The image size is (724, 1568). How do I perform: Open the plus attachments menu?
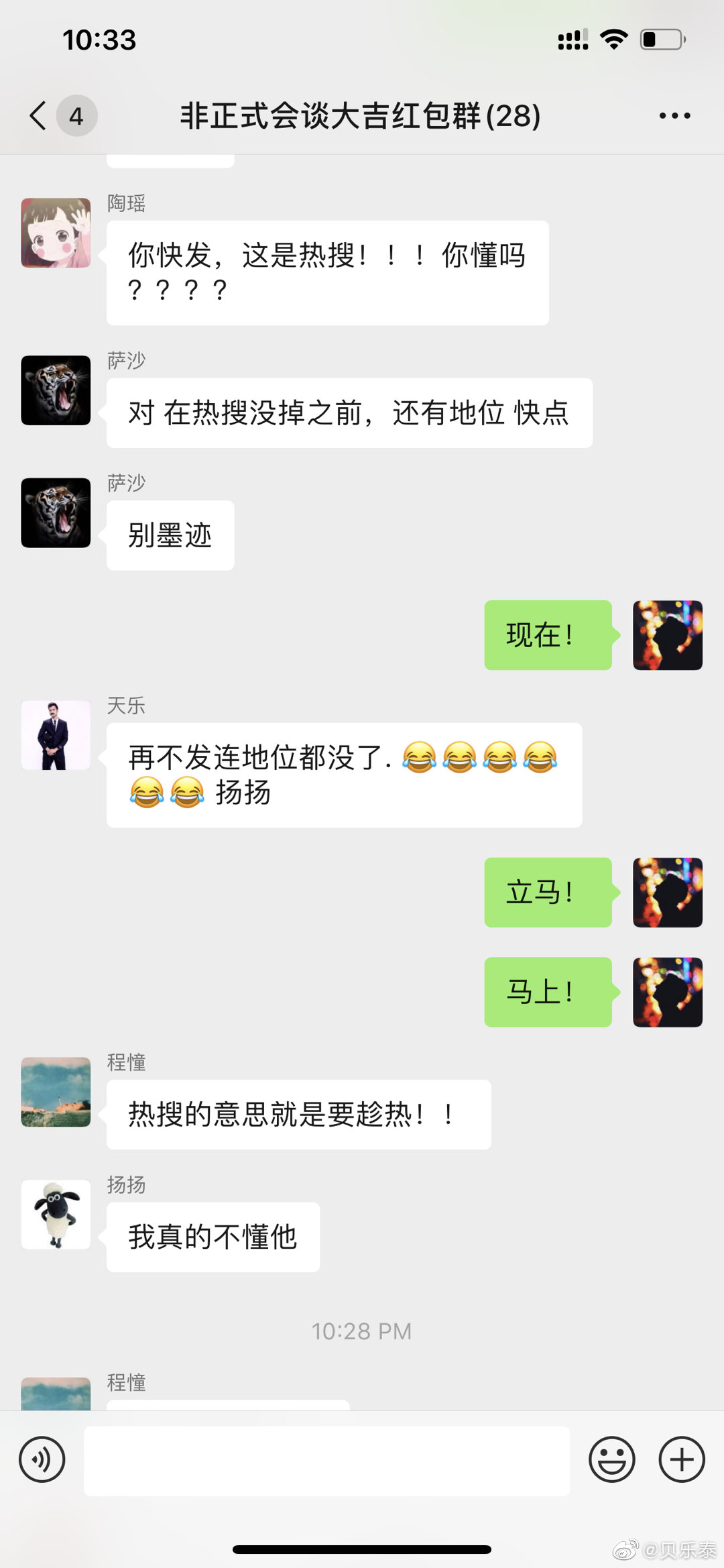[682, 1459]
